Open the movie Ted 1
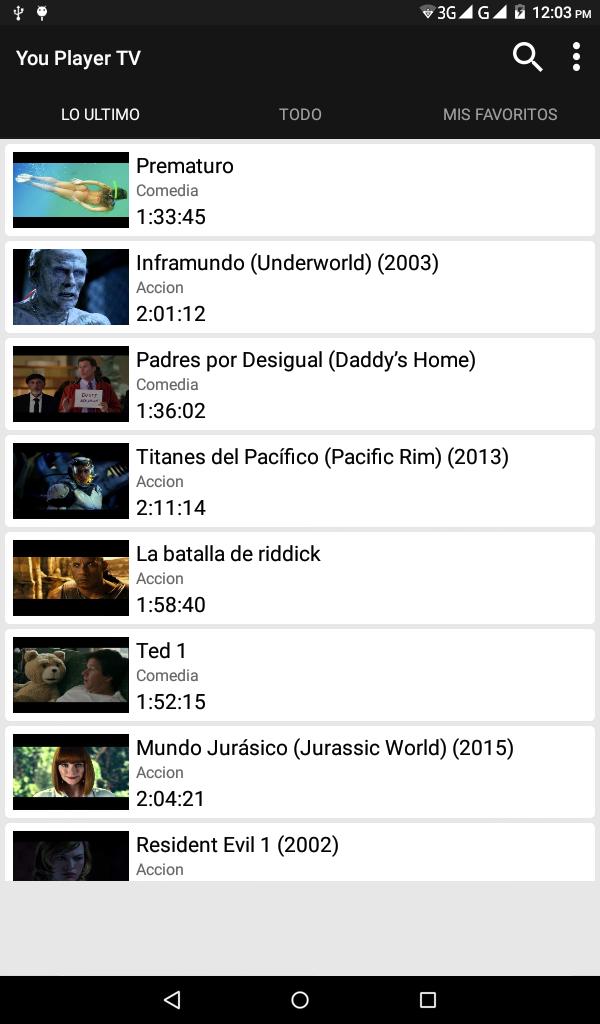This screenshot has width=600, height=1024. (x=300, y=675)
